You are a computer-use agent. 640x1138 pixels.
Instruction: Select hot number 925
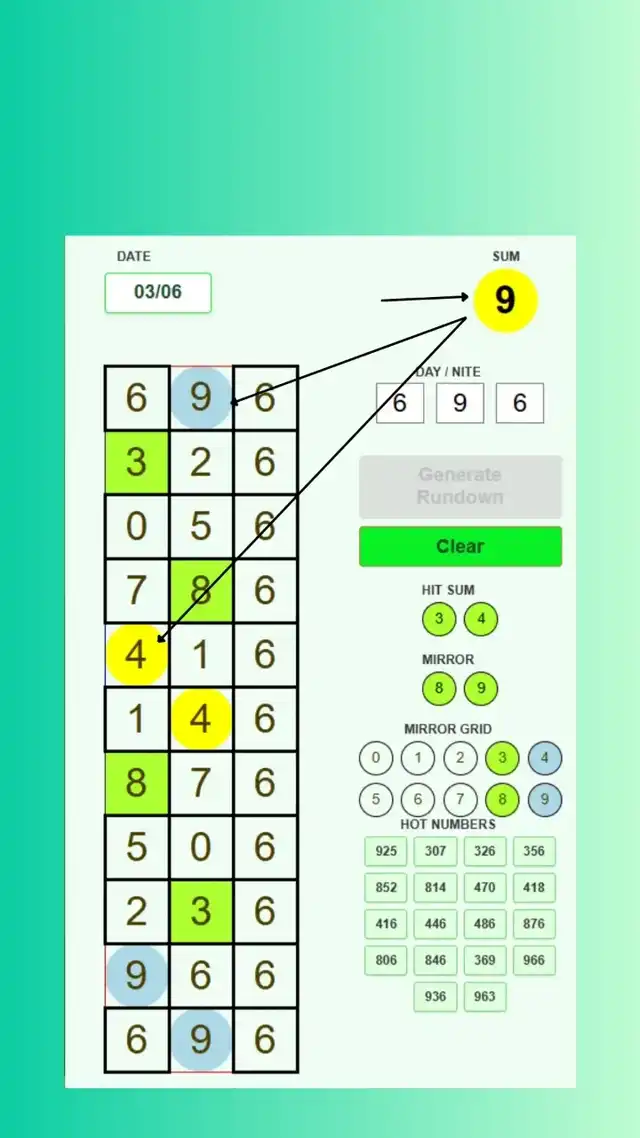coord(386,851)
